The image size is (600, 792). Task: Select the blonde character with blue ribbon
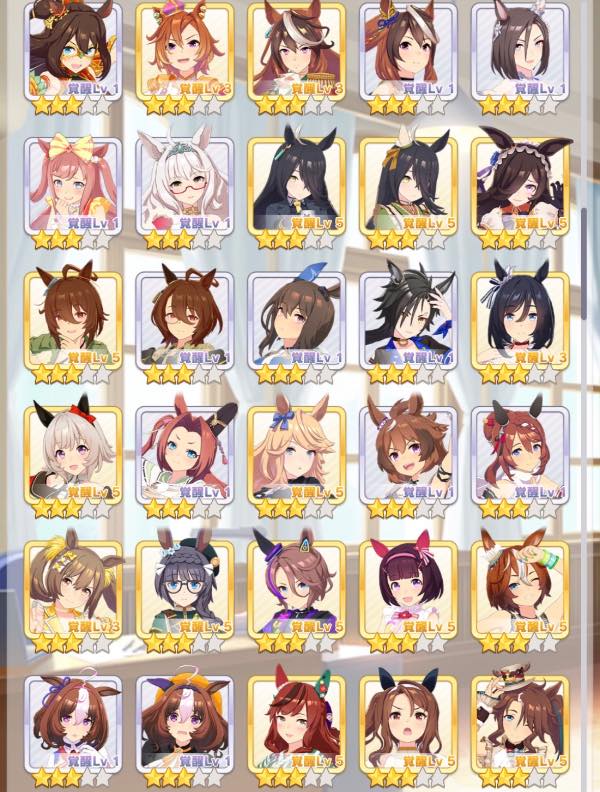pos(296,457)
